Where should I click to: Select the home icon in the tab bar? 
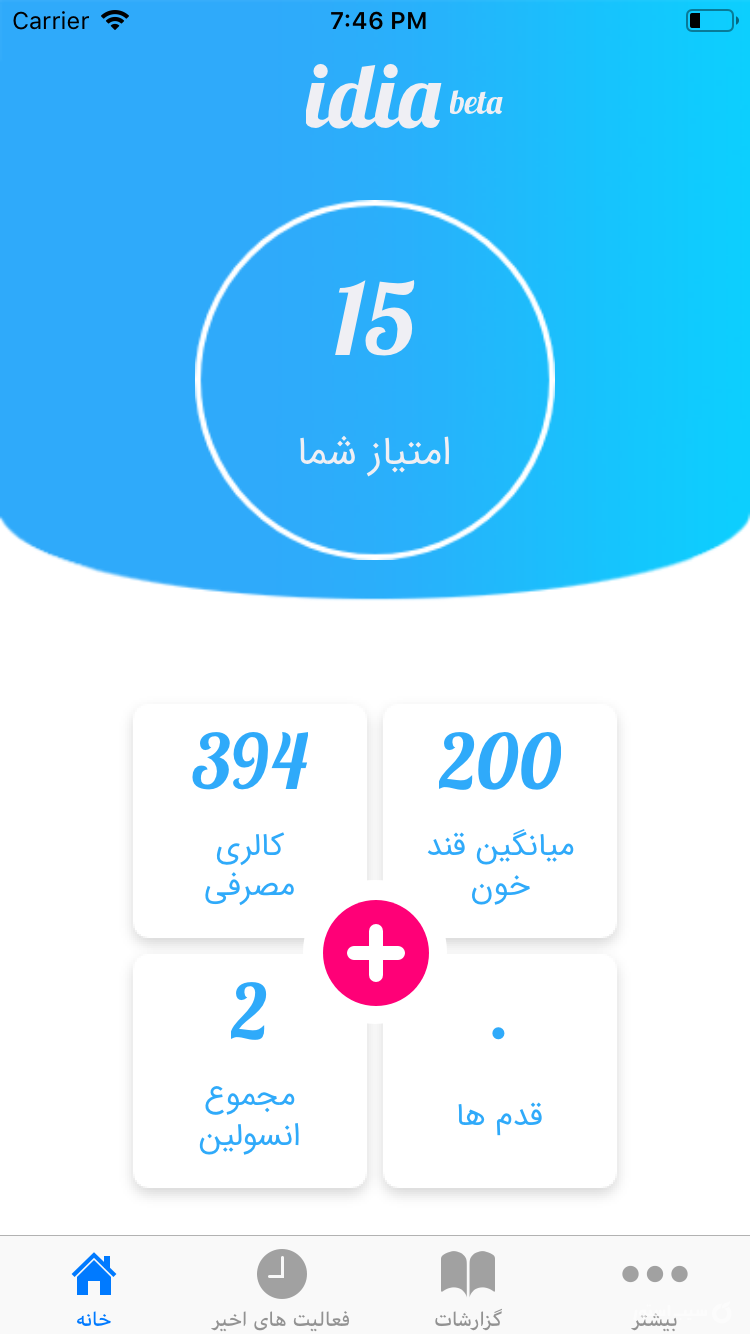(93, 1272)
